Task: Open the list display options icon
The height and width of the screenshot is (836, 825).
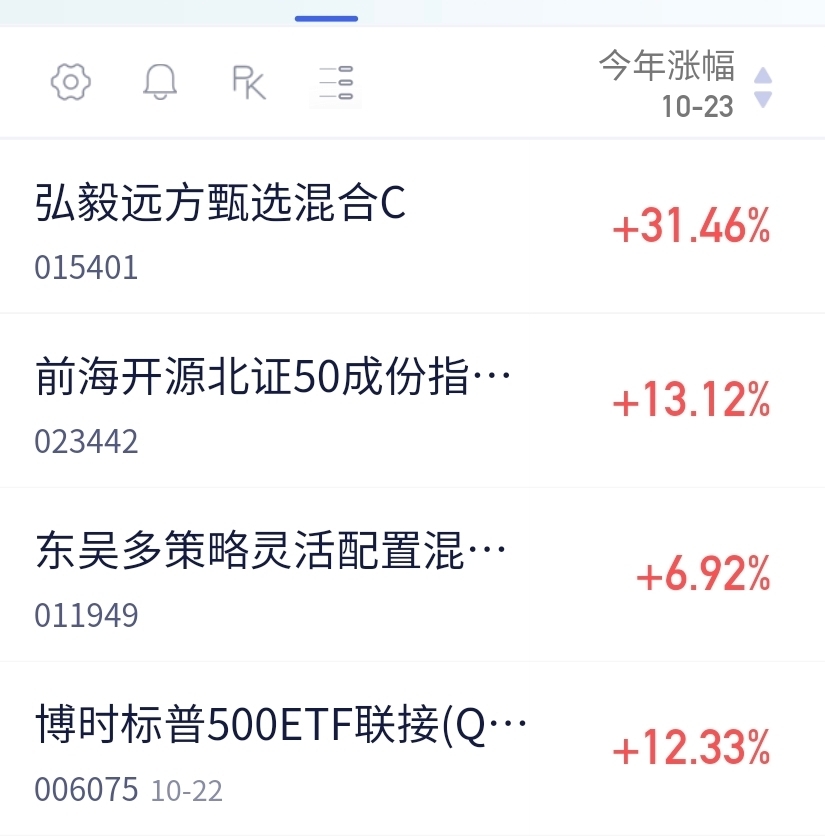Action: (x=335, y=82)
